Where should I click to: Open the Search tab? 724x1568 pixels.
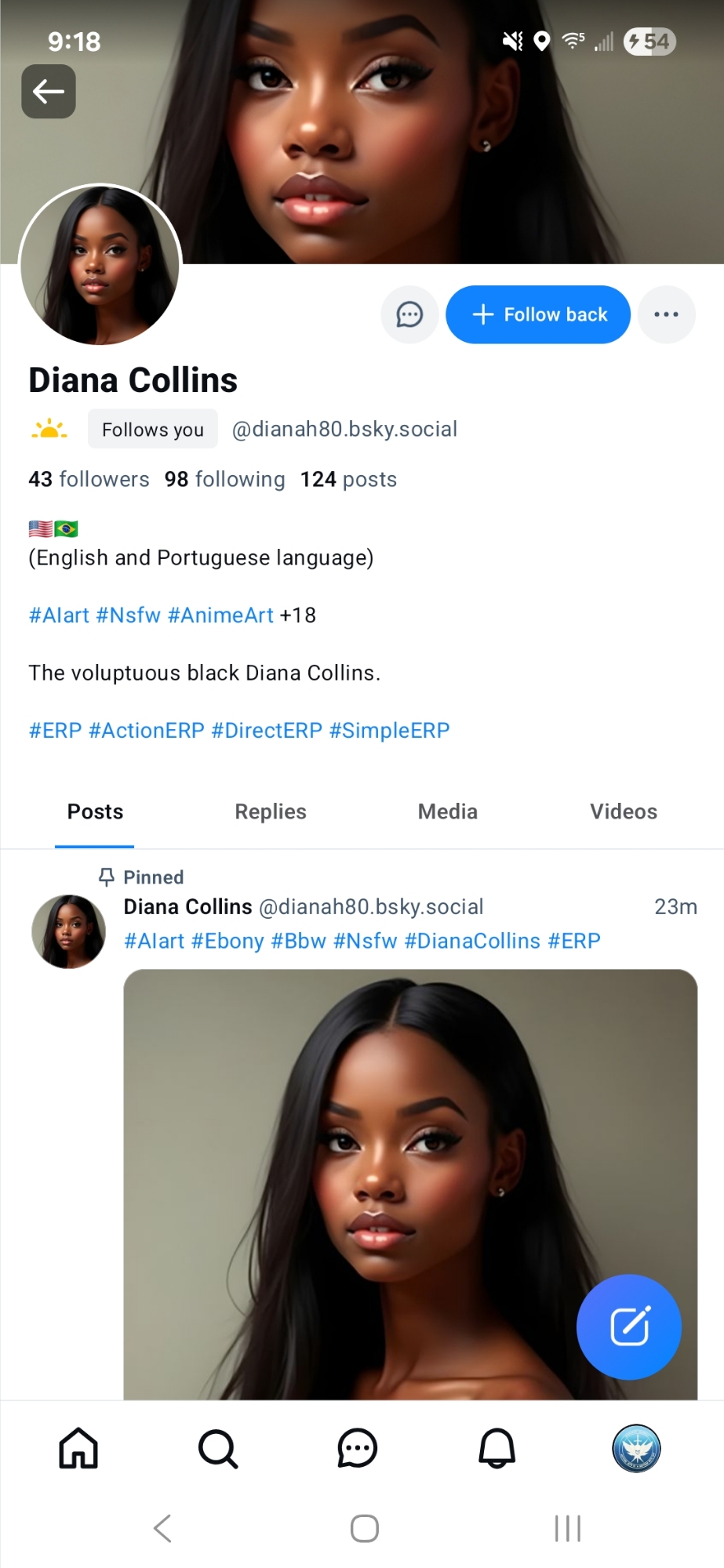(x=217, y=1448)
